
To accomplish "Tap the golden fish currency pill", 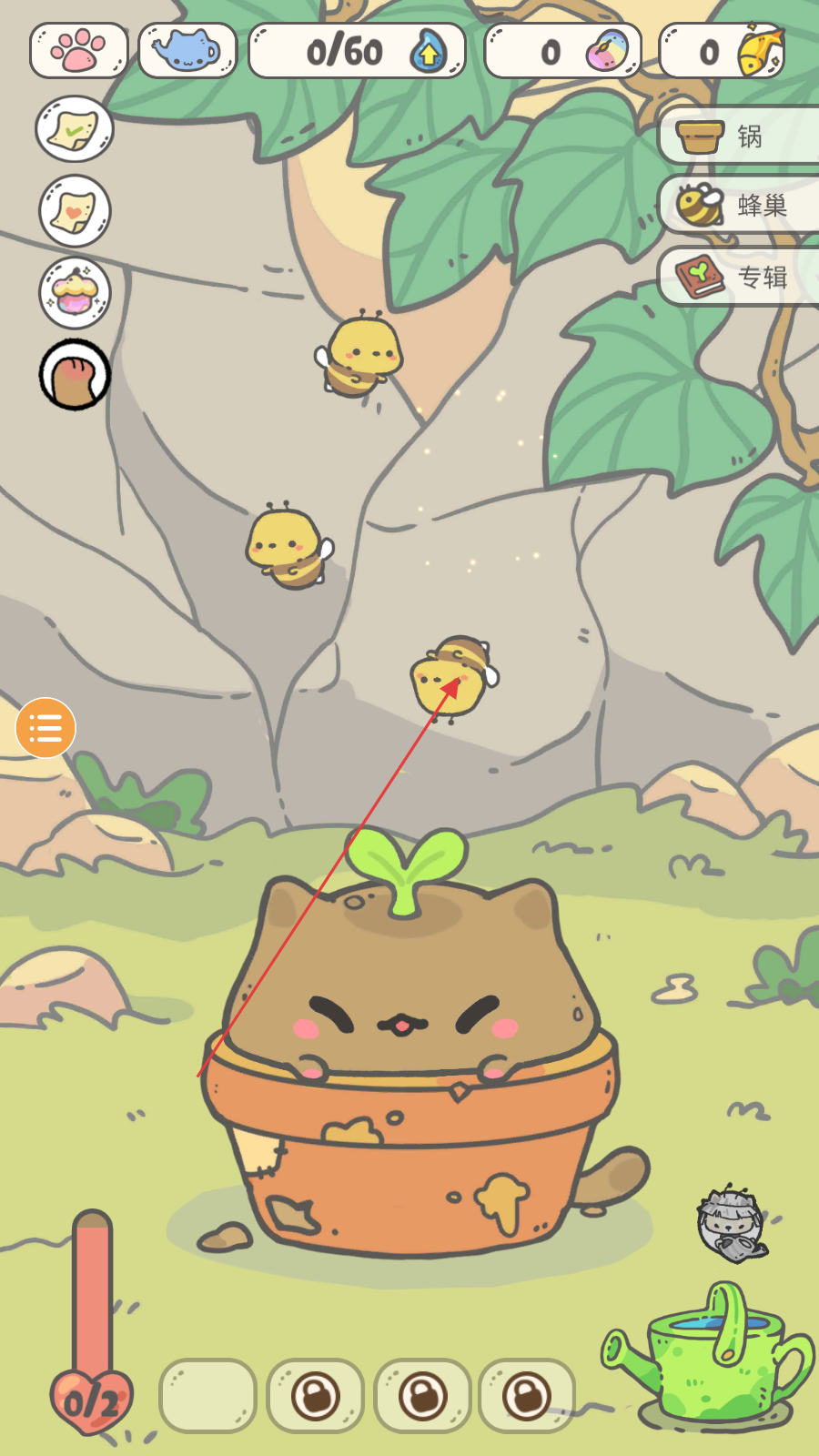I will click(722, 51).
